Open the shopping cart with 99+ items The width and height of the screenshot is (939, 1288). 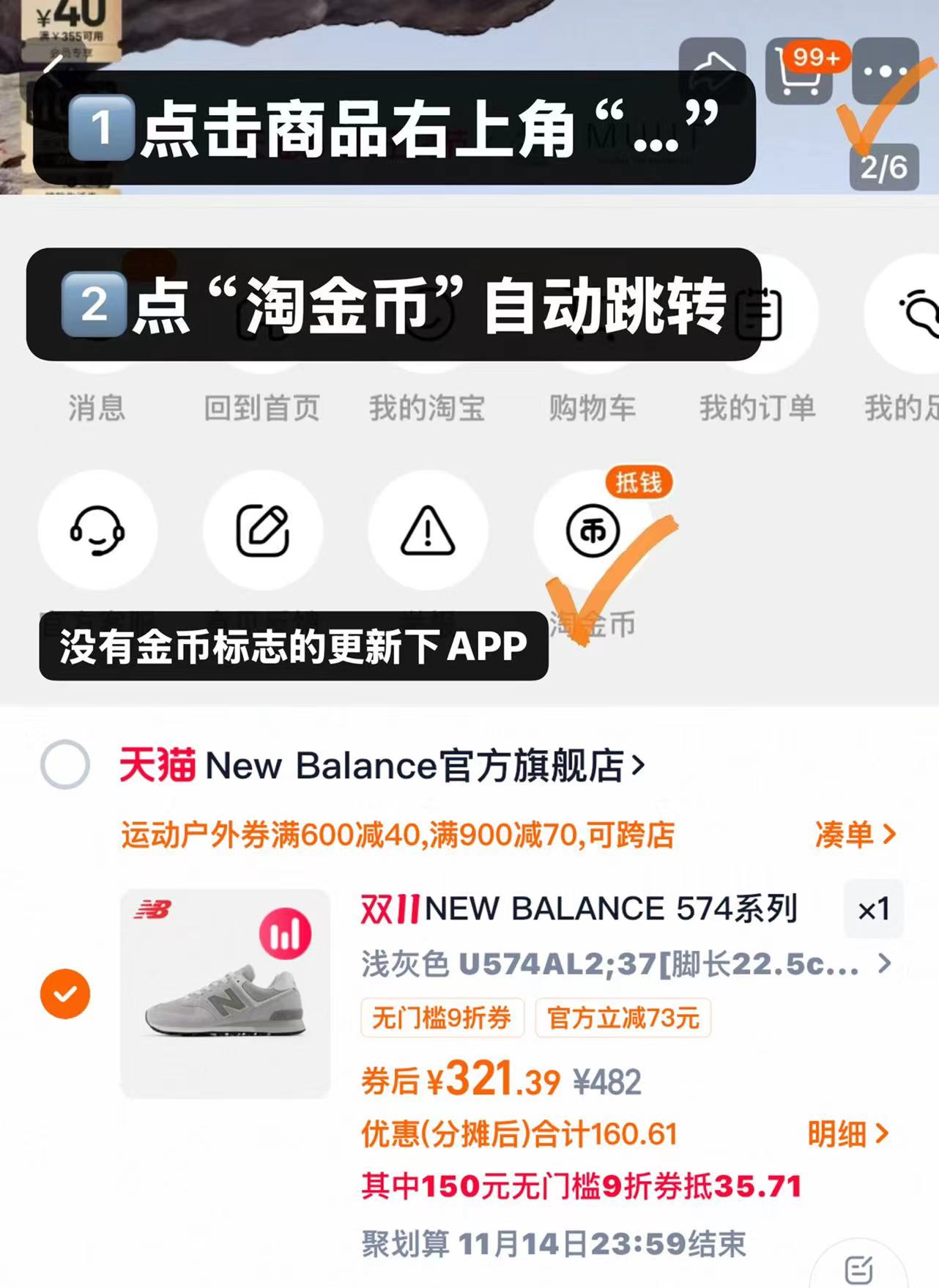pos(800,71)
